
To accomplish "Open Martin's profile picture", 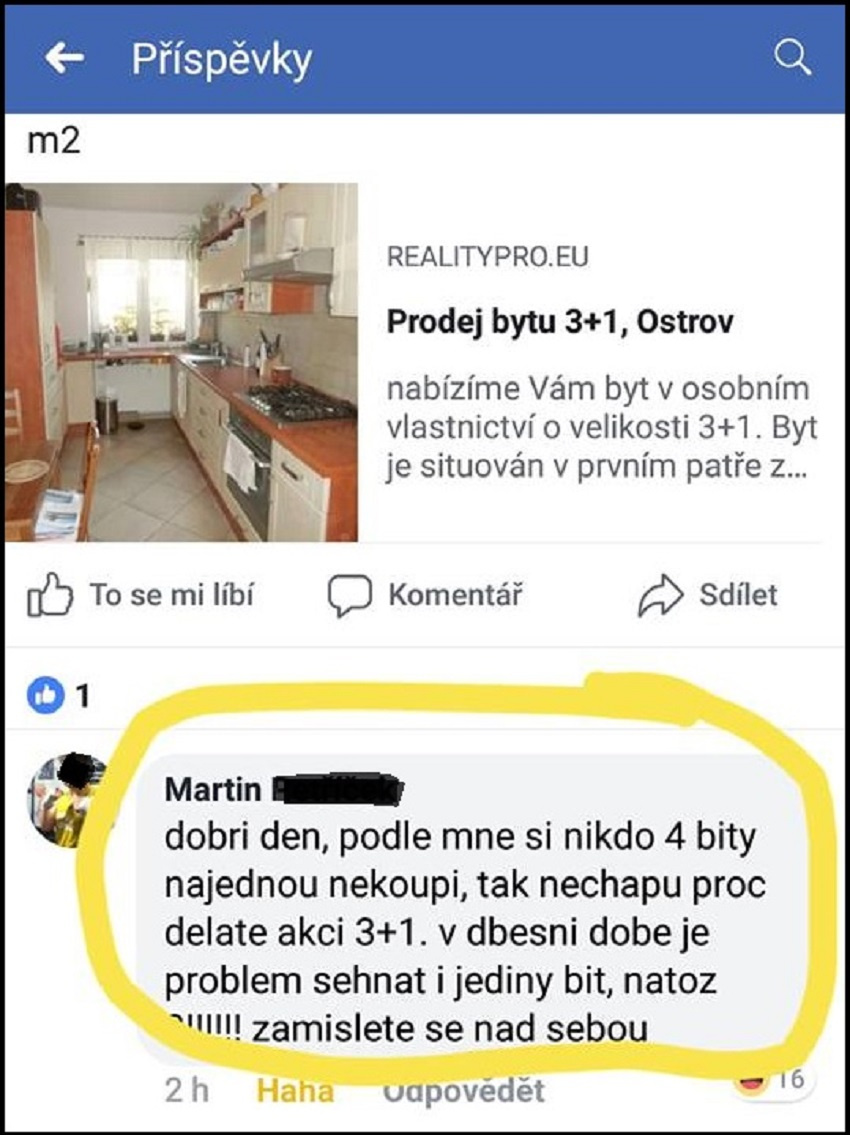I will 67,800.
